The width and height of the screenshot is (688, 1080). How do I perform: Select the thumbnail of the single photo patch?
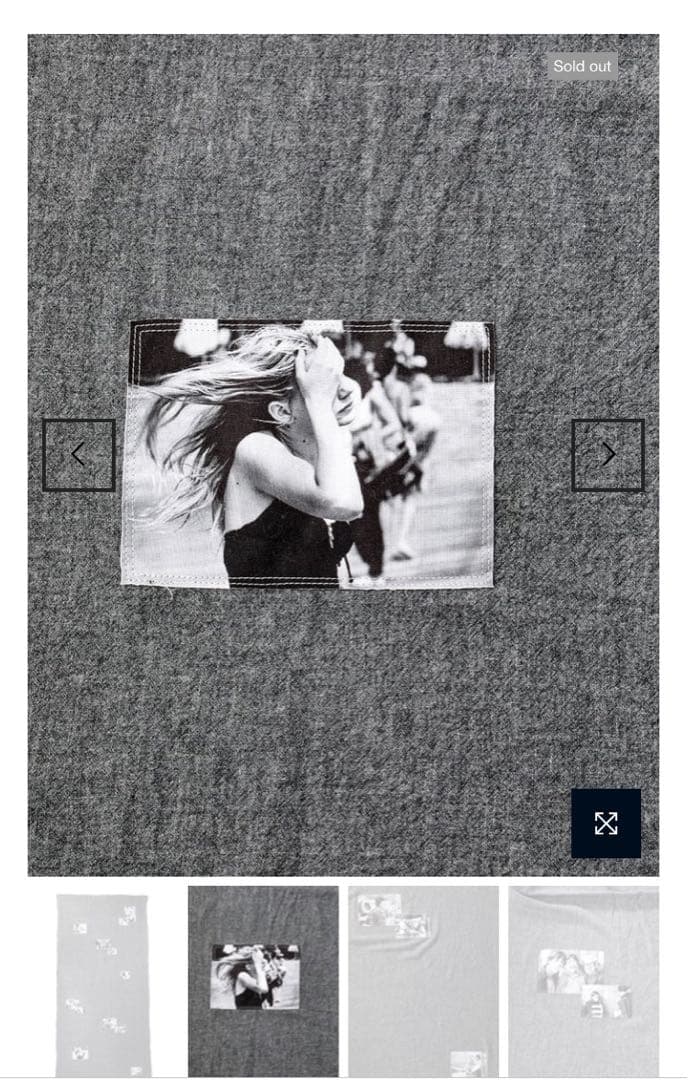pyautogui.click(x=263, y=980)
